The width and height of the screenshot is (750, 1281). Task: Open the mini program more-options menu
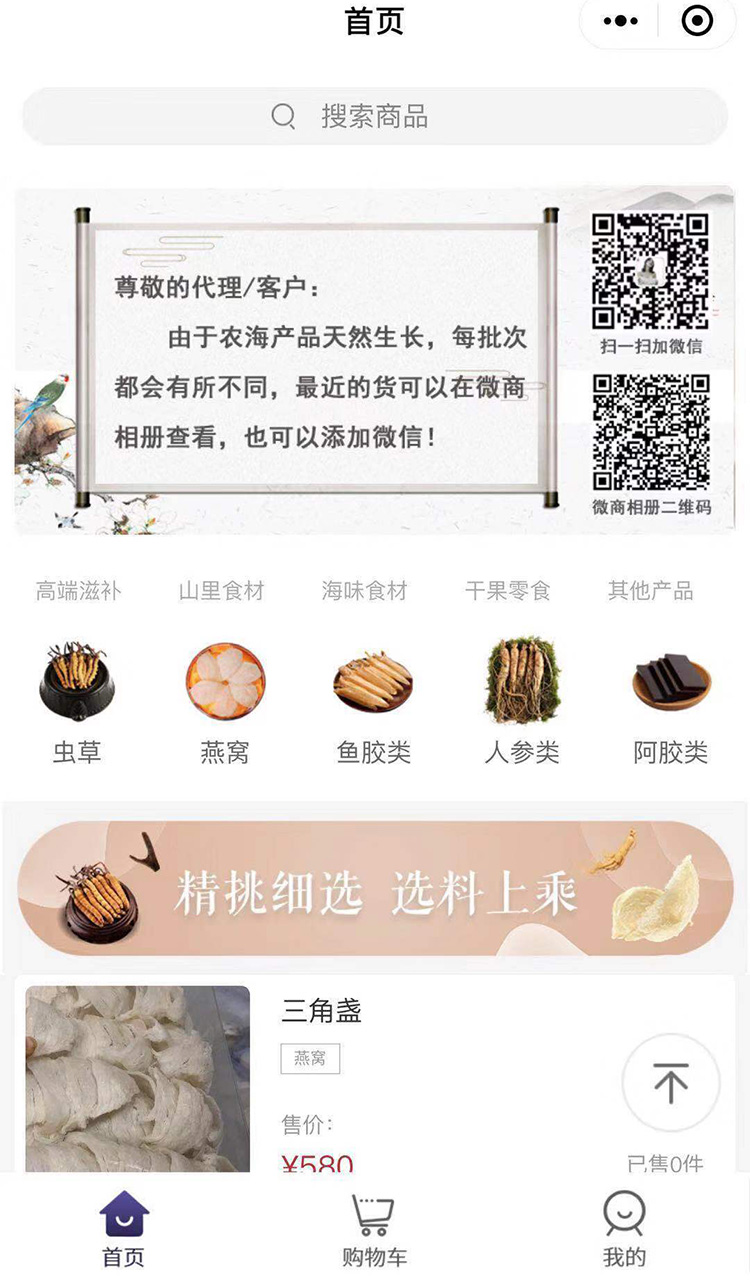620,21
